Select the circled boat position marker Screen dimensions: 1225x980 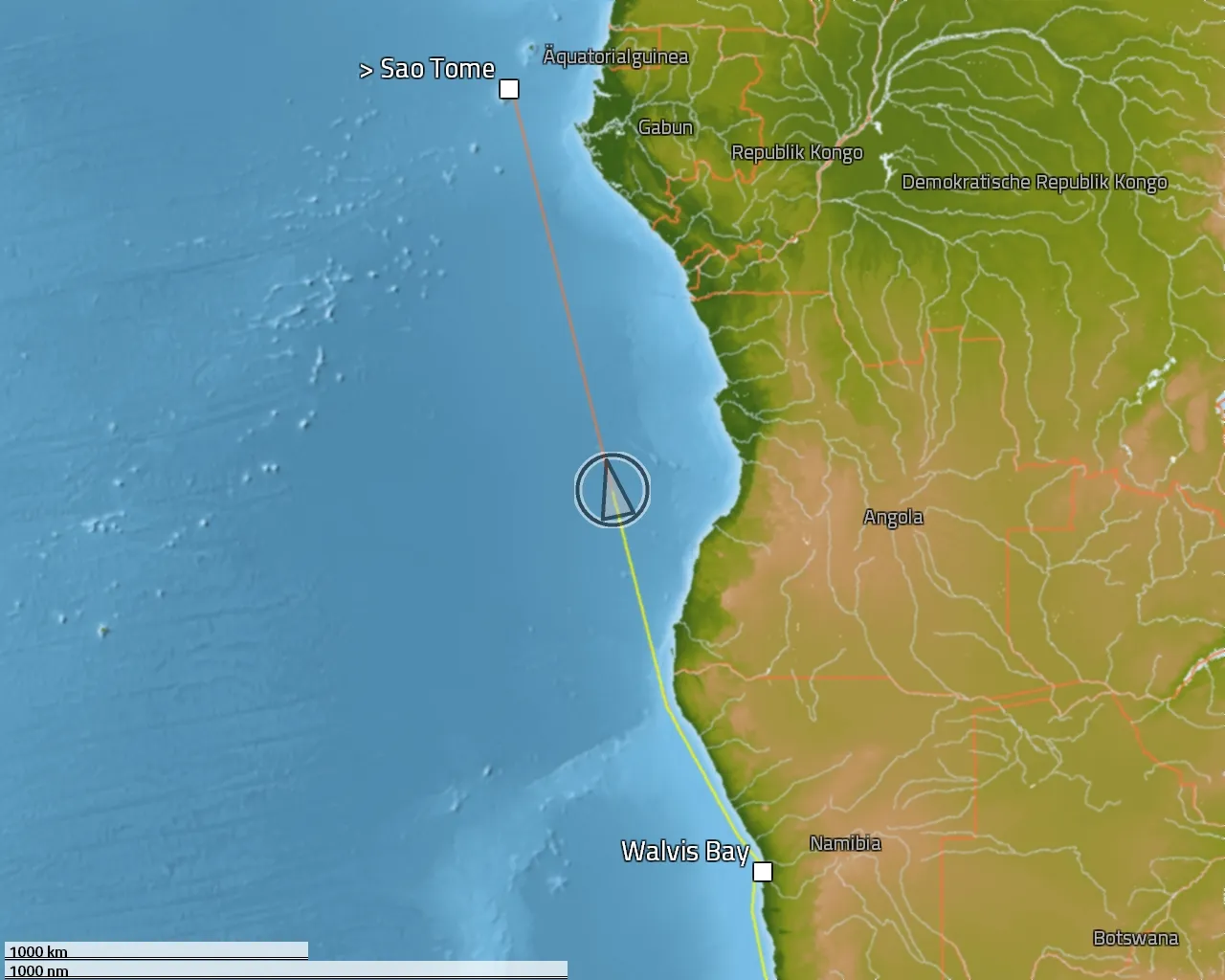tap(612, 490)
